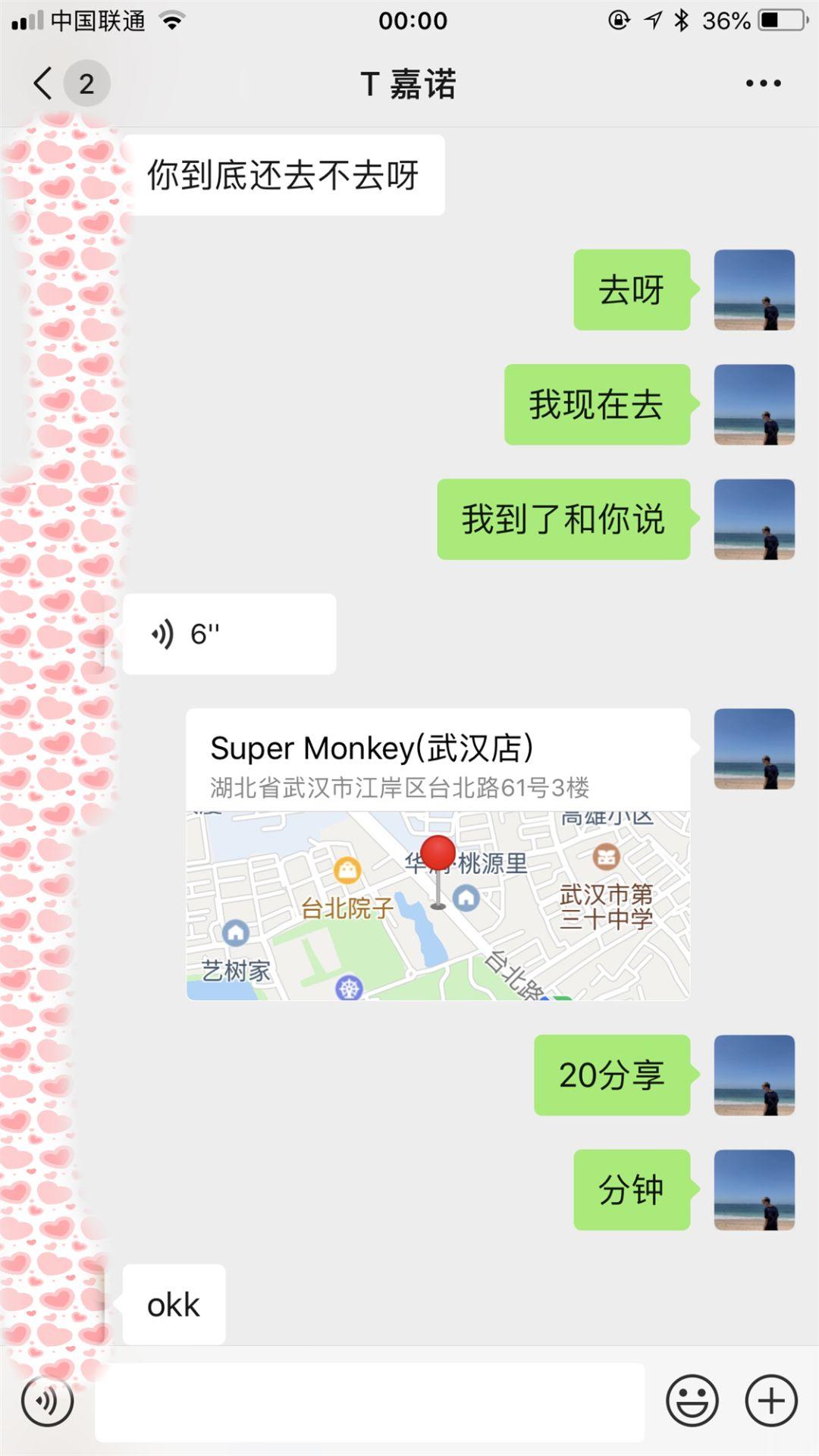Tap the red map pin on the location card

[438, 853]
